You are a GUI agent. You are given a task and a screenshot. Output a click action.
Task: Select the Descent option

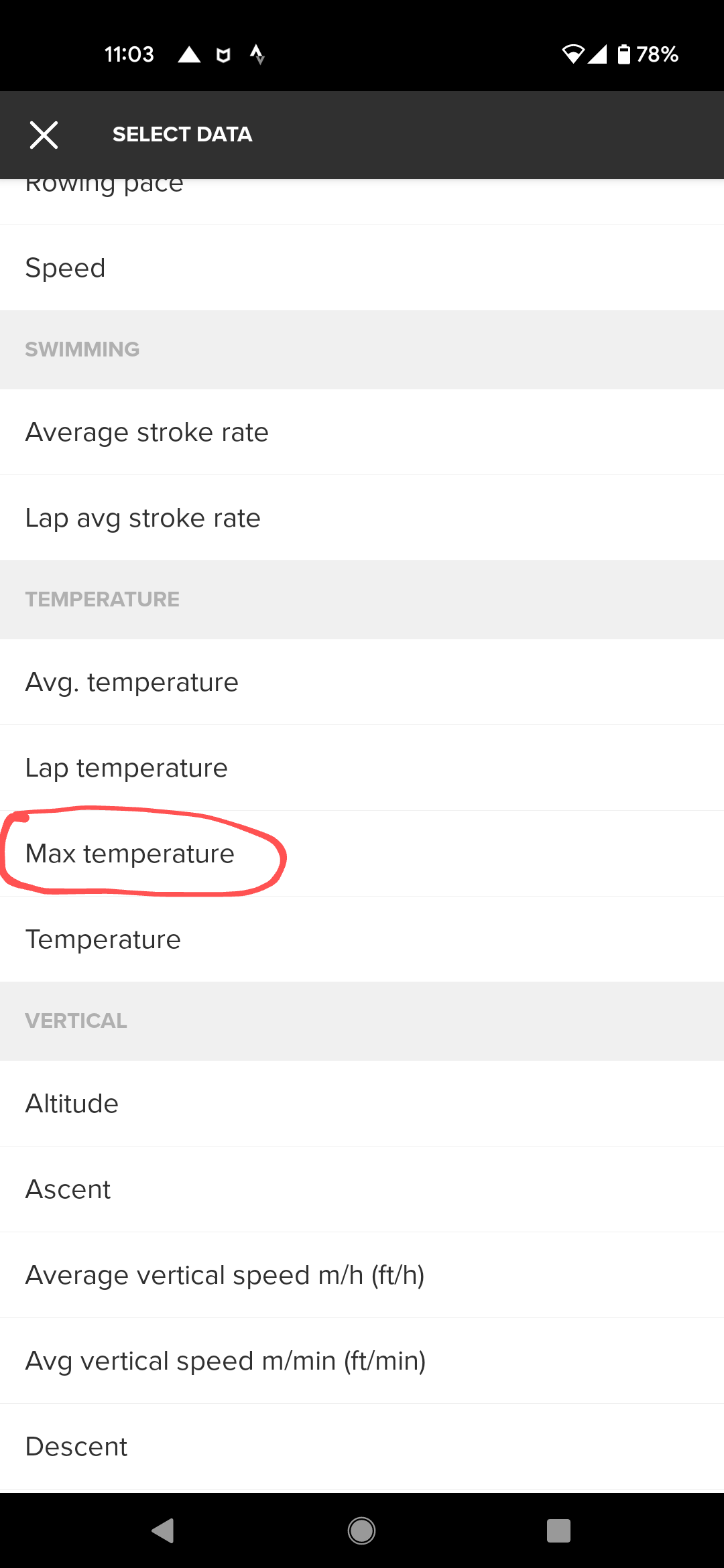coord(362,1447)
